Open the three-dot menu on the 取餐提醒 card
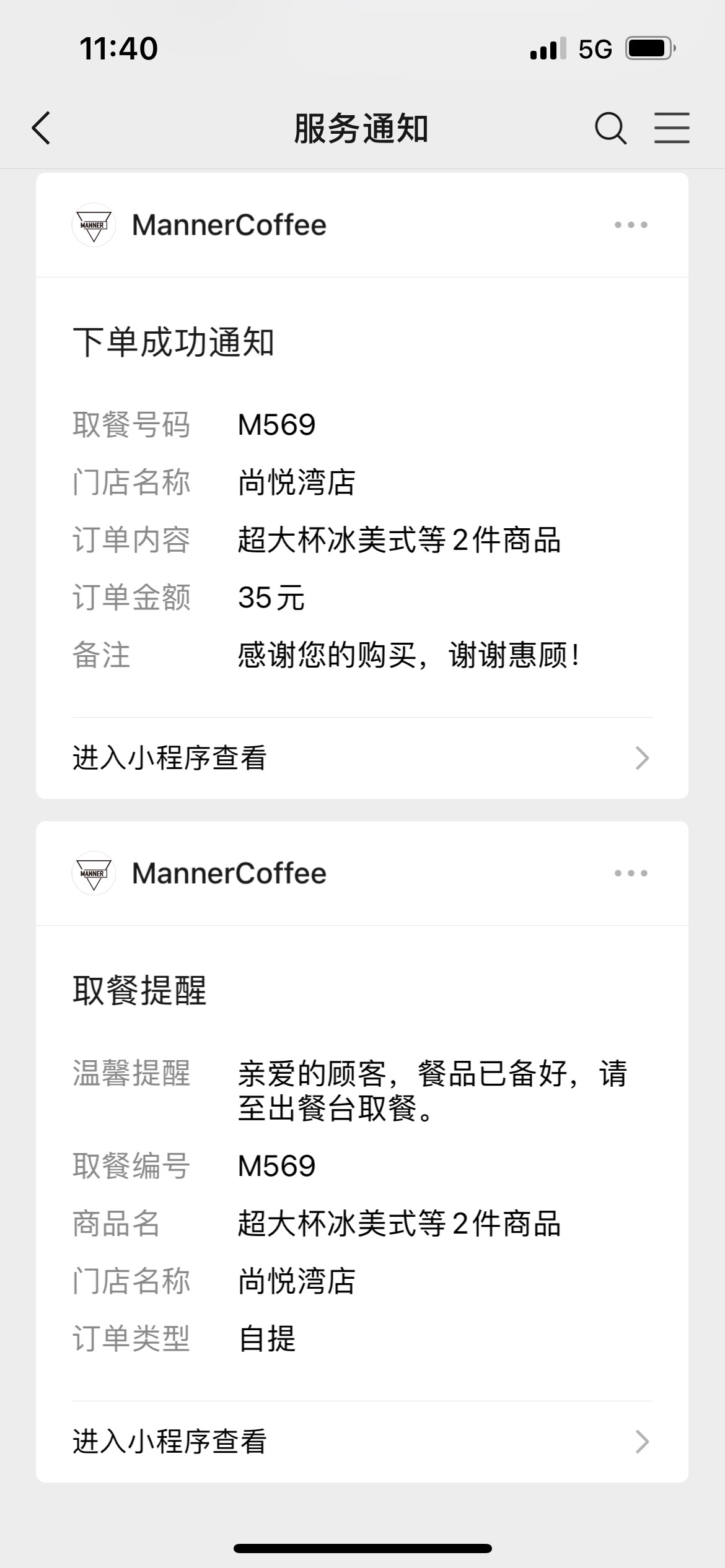725x1568 pixels. 631,873
